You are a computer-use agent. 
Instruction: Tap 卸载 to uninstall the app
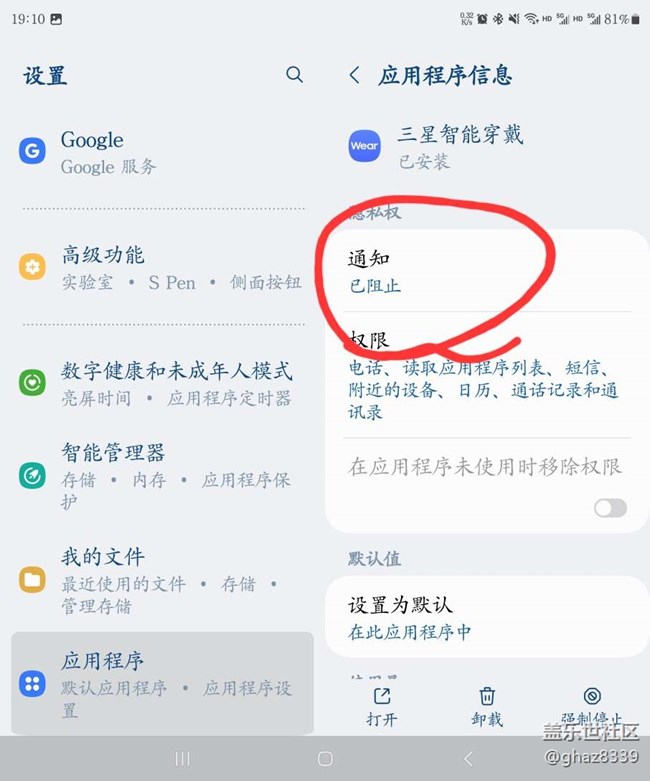[x=487, y=706]
